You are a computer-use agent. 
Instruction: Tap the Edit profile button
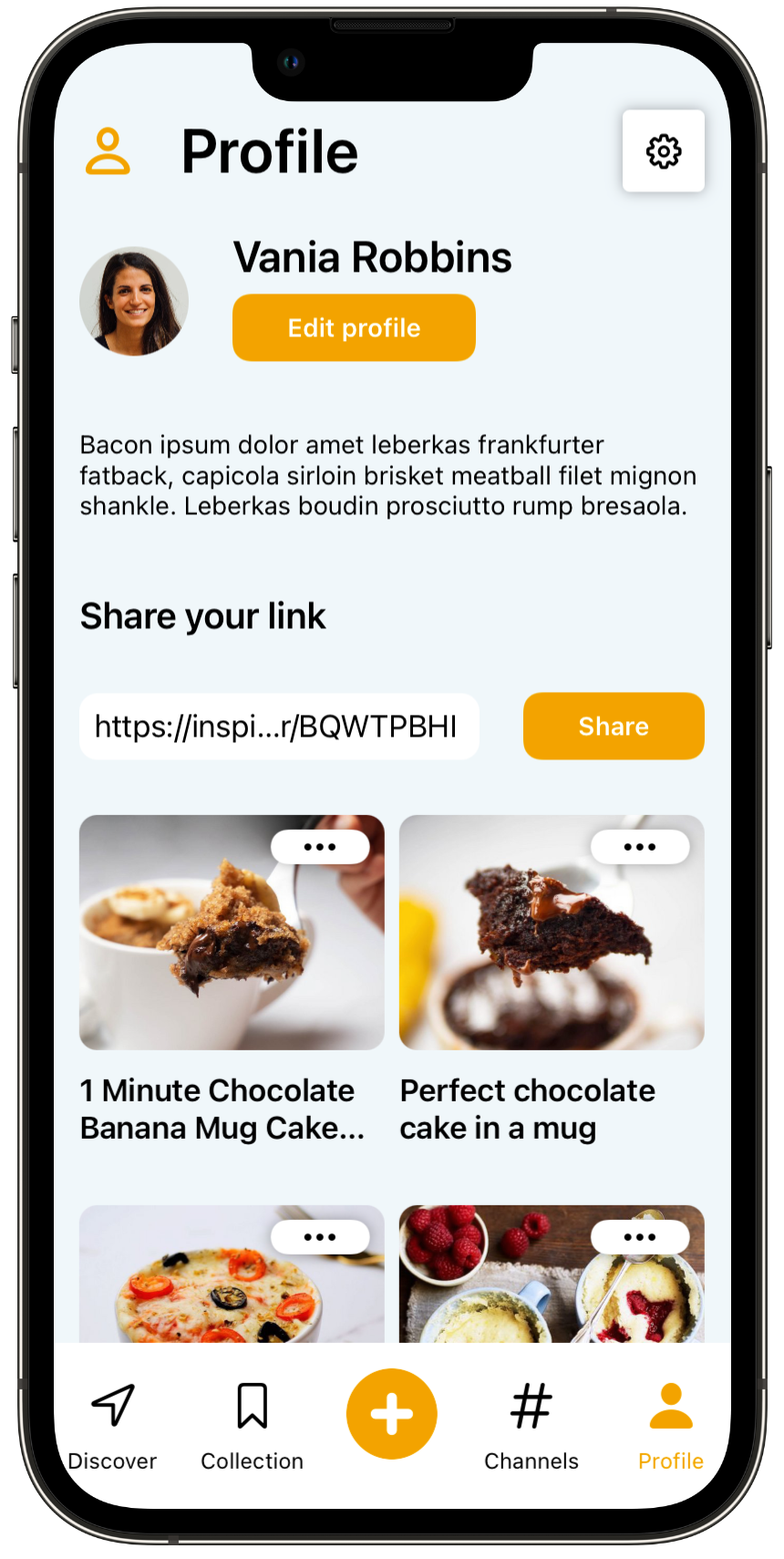click(354, 328)
